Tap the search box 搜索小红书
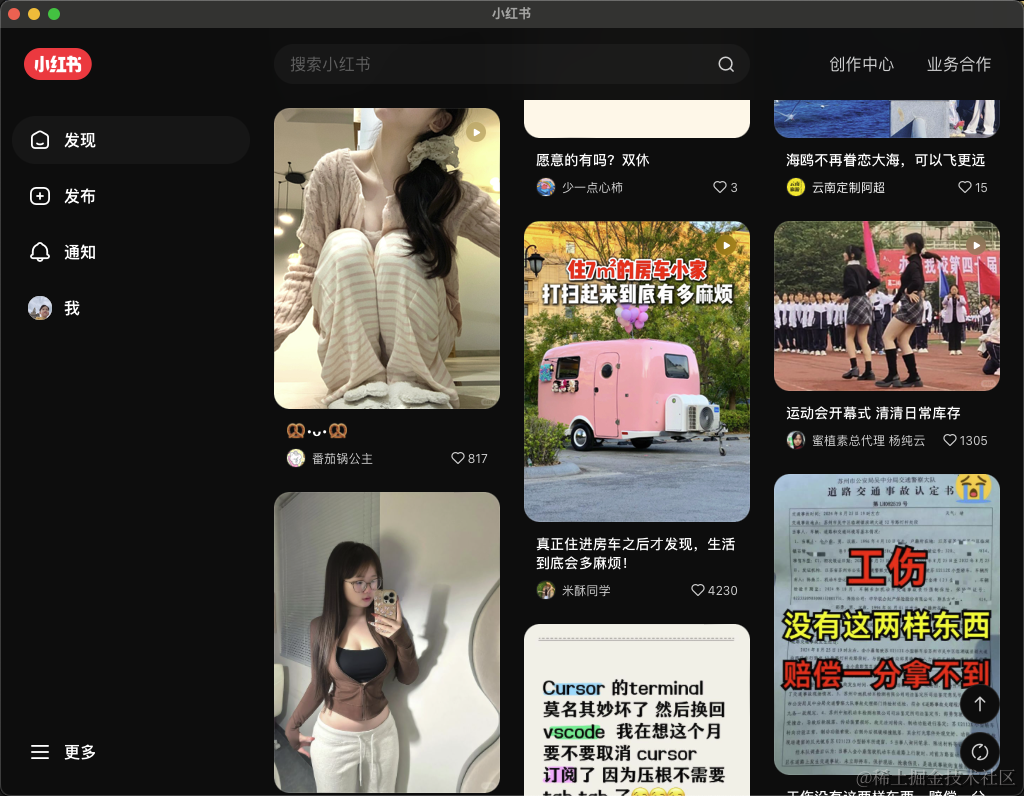This screenshot has width=1024, height=796. 511,64
